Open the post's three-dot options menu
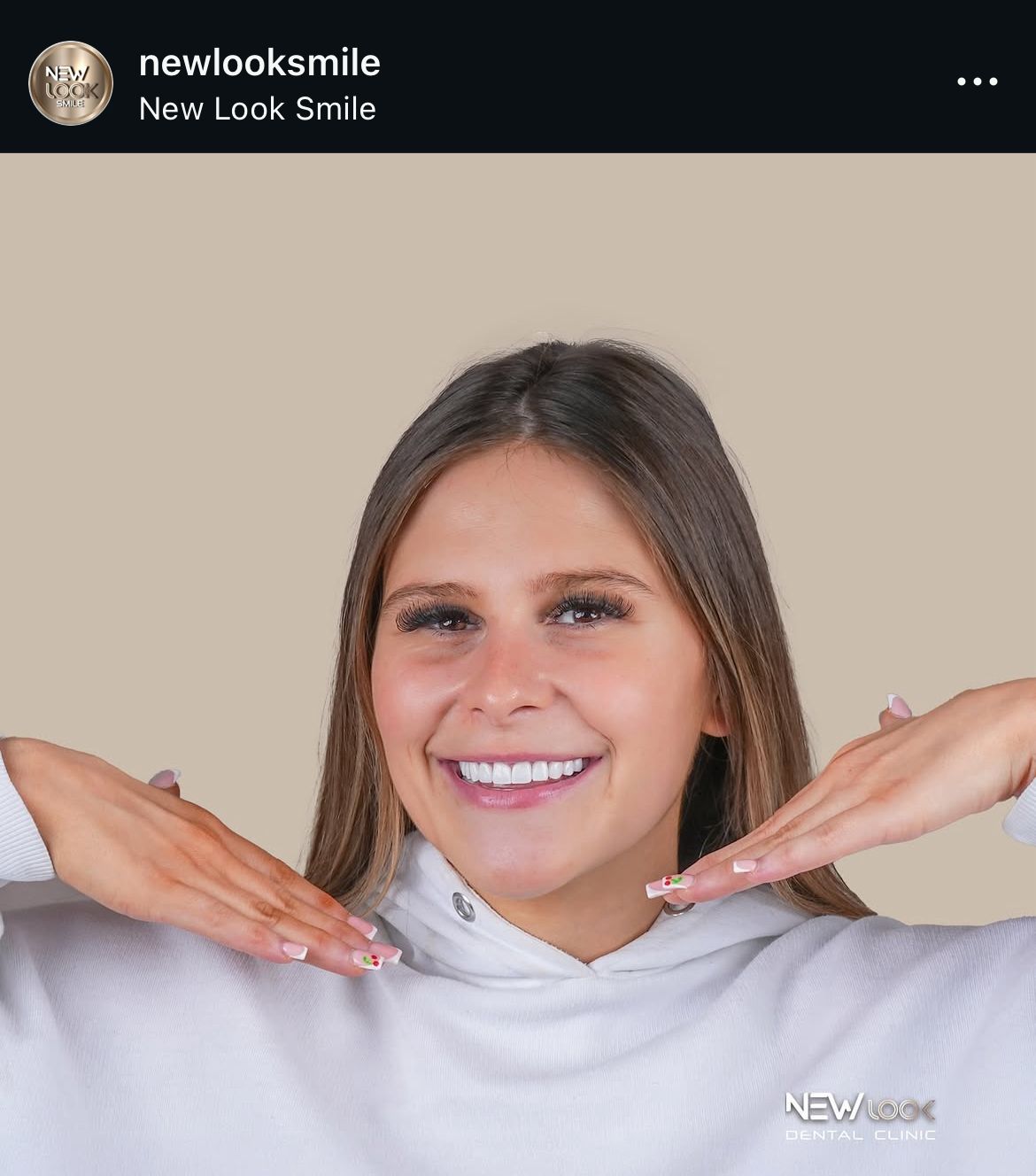This screenshot has width=1036, height=1176. pyautogui.click(x=977, y=81)
